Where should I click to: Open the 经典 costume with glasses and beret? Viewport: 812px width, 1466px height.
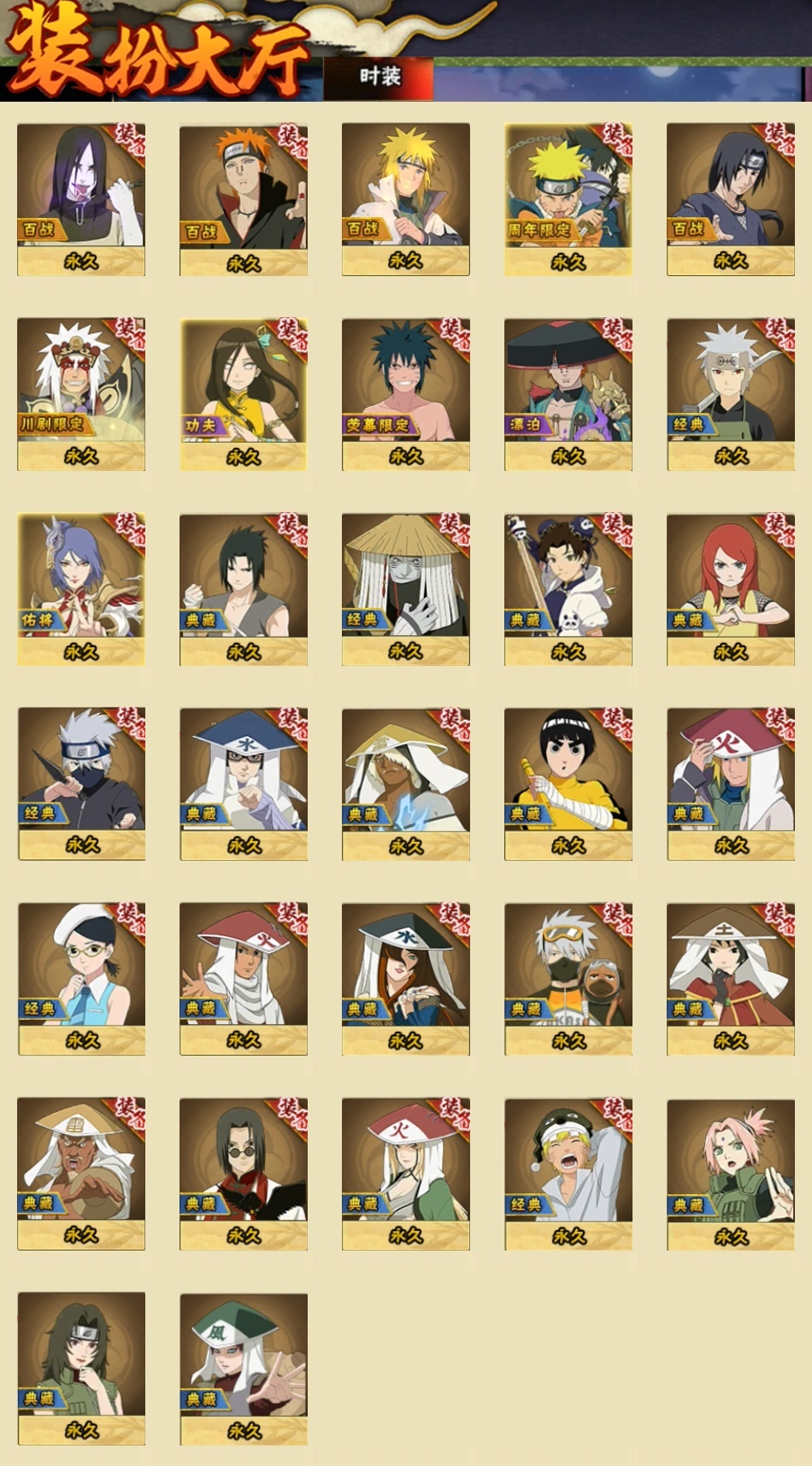point(81,978)
